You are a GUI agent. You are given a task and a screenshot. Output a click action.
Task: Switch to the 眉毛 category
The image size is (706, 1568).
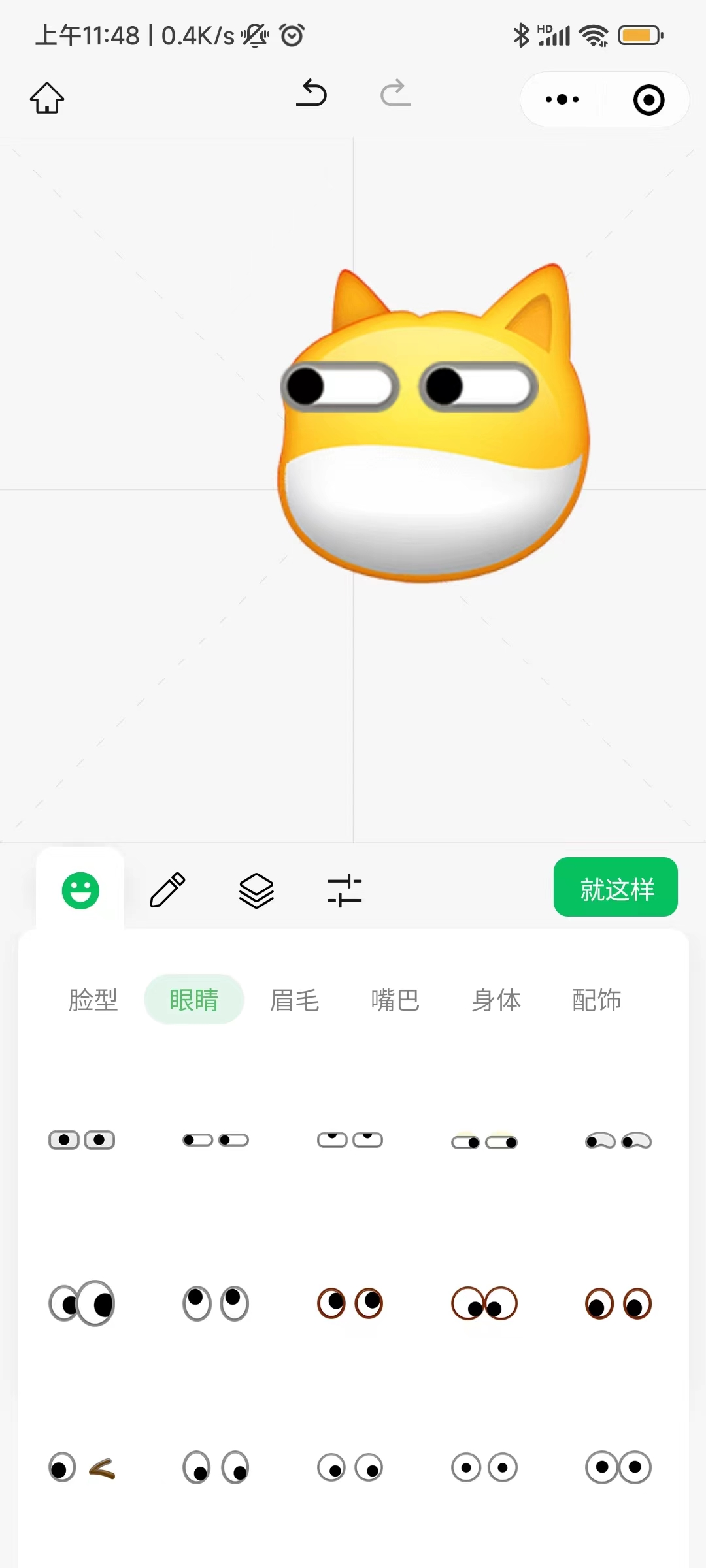(x=295, y=1000)
